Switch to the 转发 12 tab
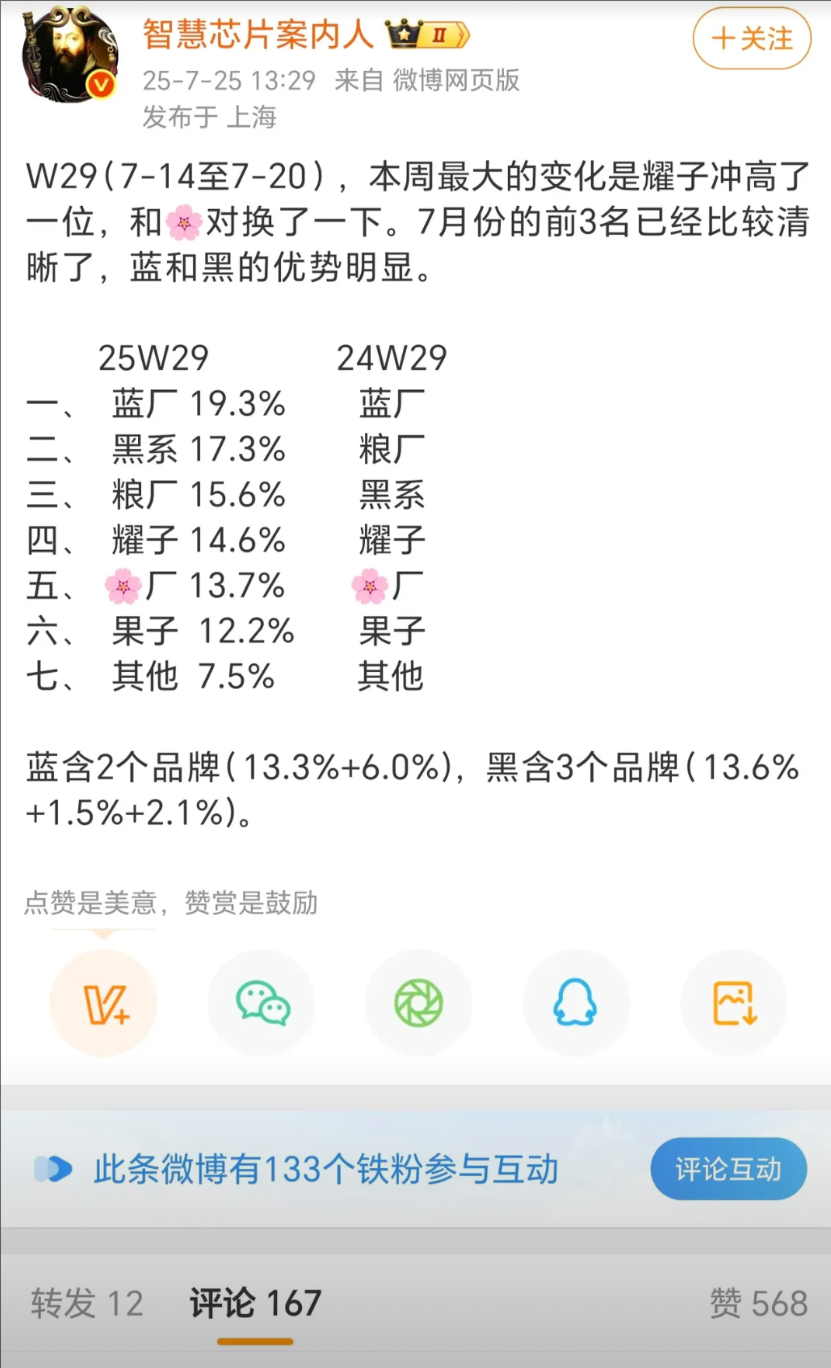 click(87, 1303)
